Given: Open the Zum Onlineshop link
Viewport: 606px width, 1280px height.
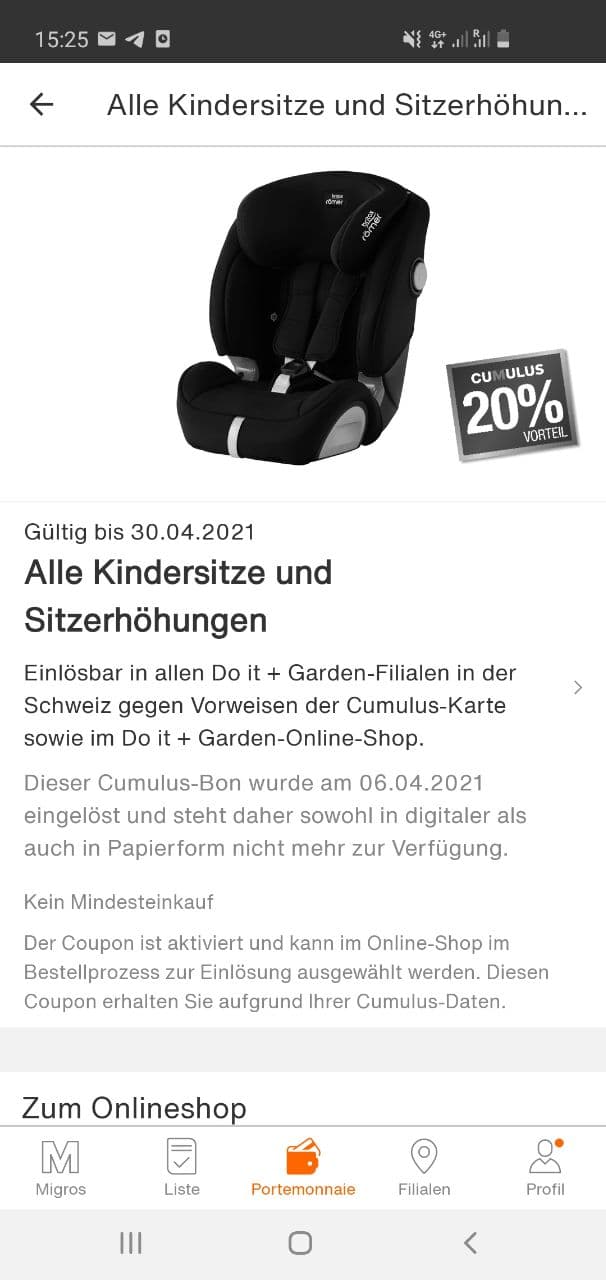Looking at the screenshot, I should tap(134, 1107).
